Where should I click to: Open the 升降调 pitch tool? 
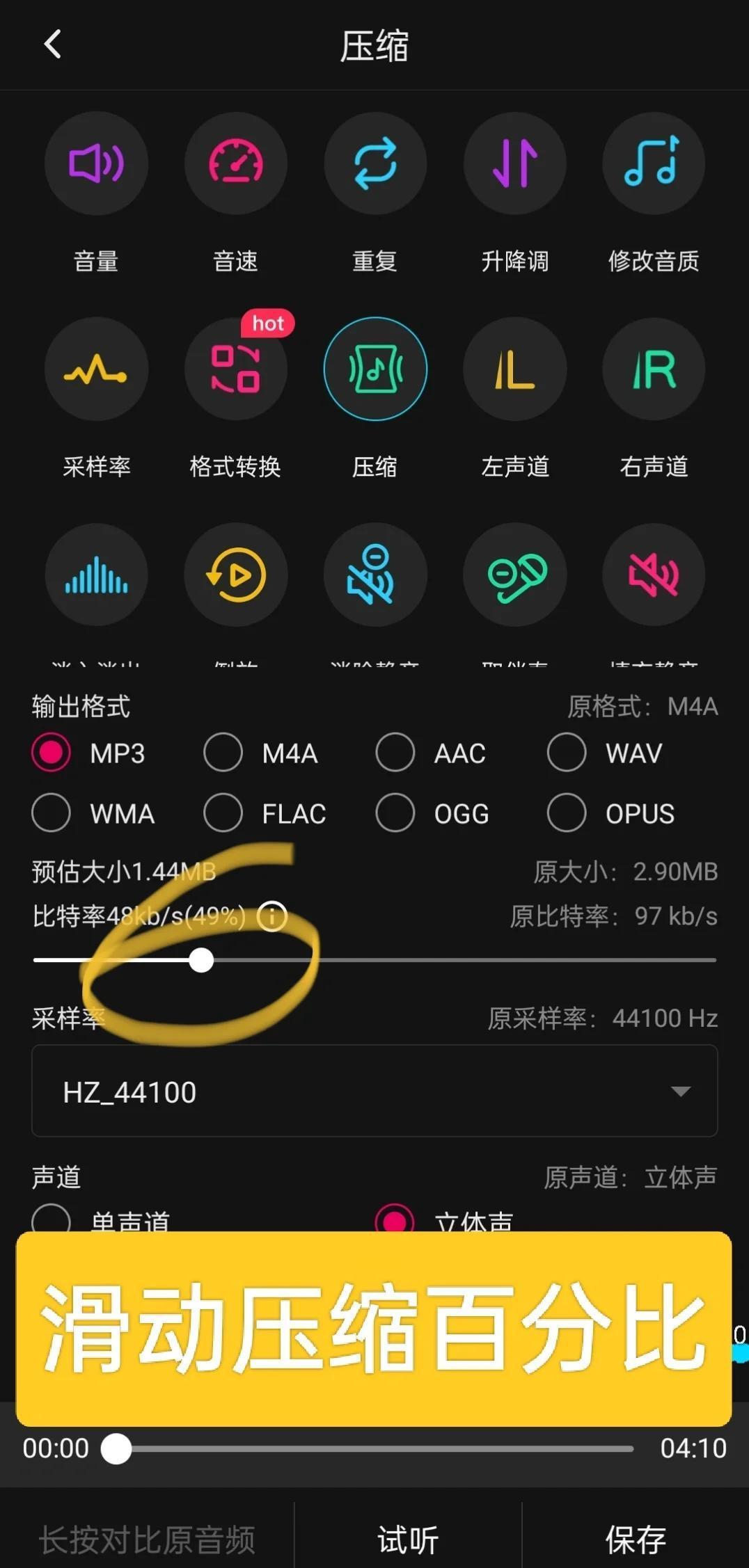515,164
